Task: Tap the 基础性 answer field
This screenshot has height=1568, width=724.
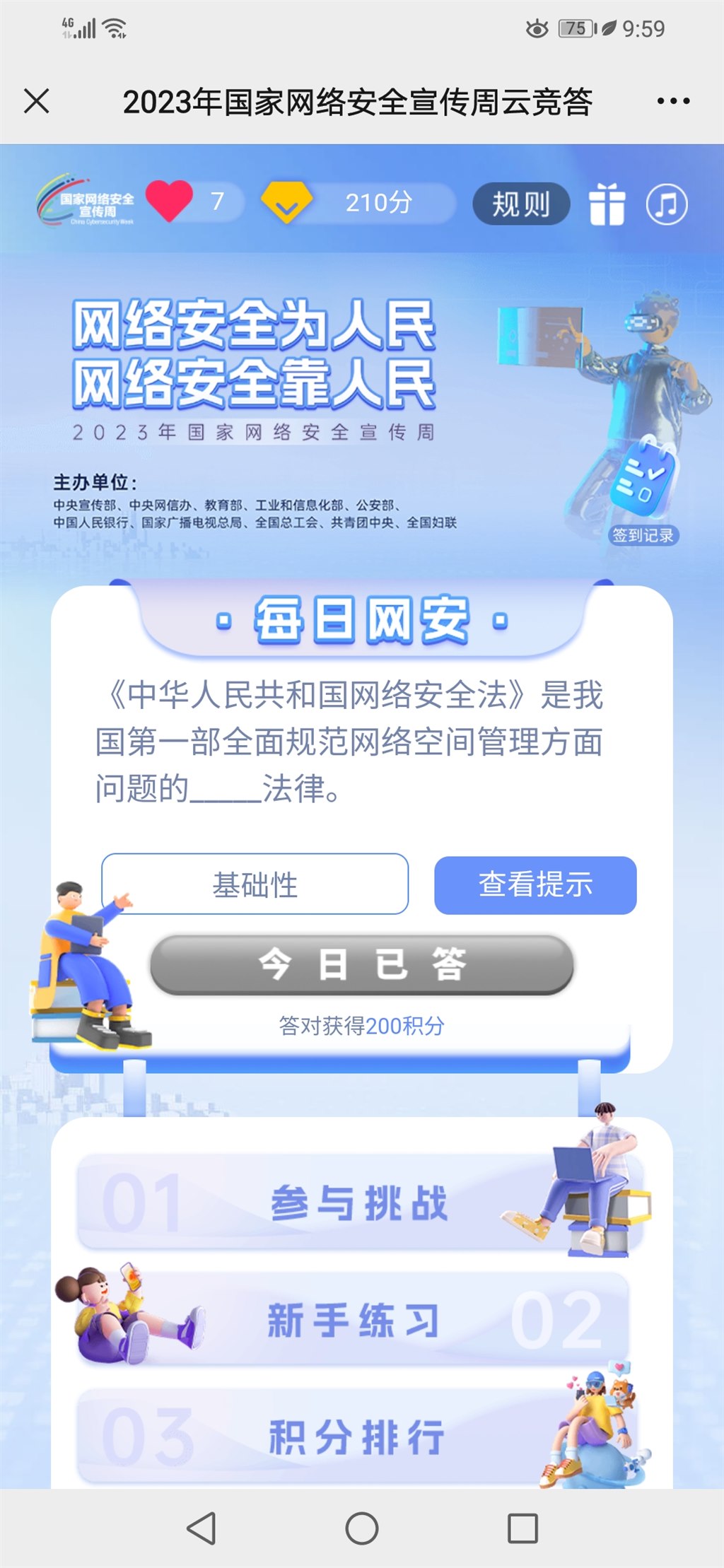Action: pyautogui.click(x=255, y=884)
